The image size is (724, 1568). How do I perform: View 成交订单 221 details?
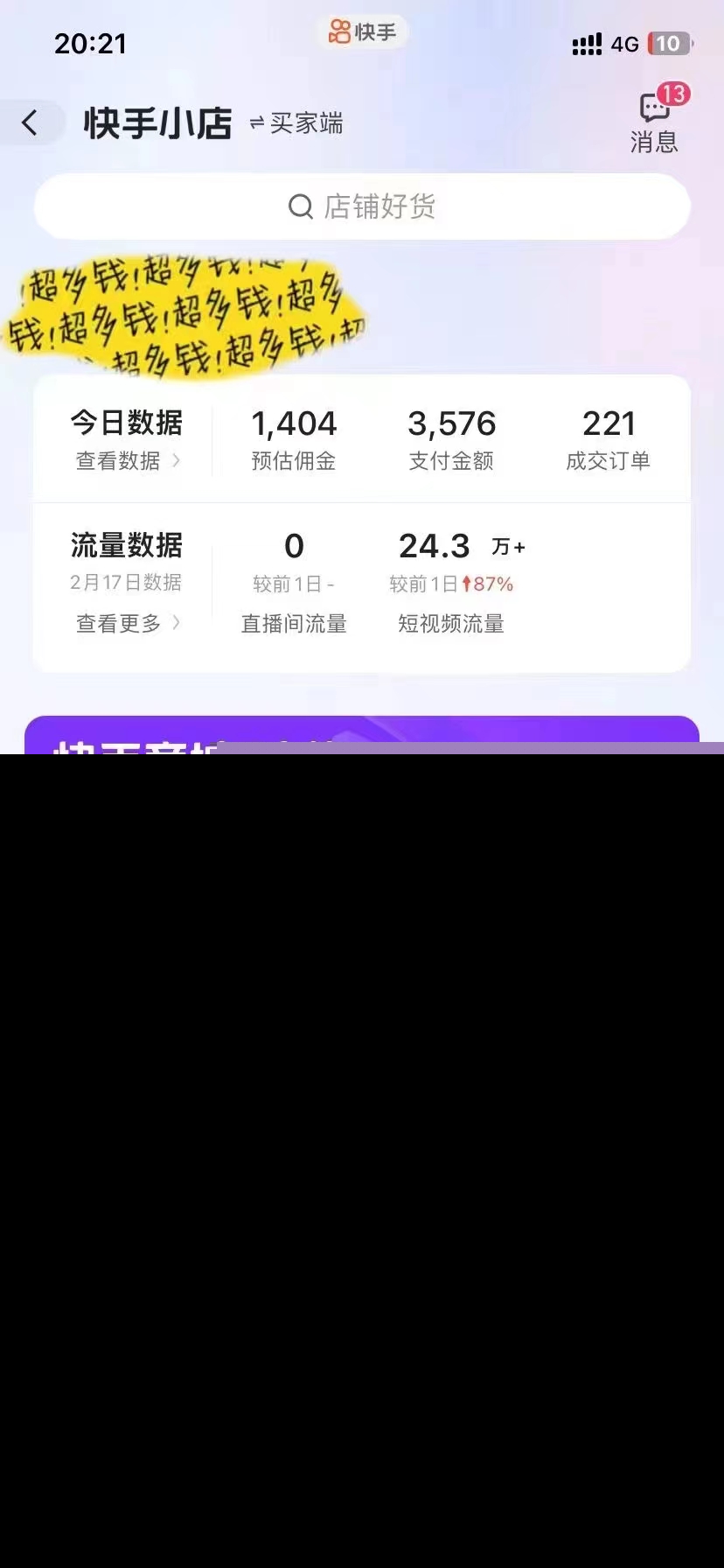(609, 439)
